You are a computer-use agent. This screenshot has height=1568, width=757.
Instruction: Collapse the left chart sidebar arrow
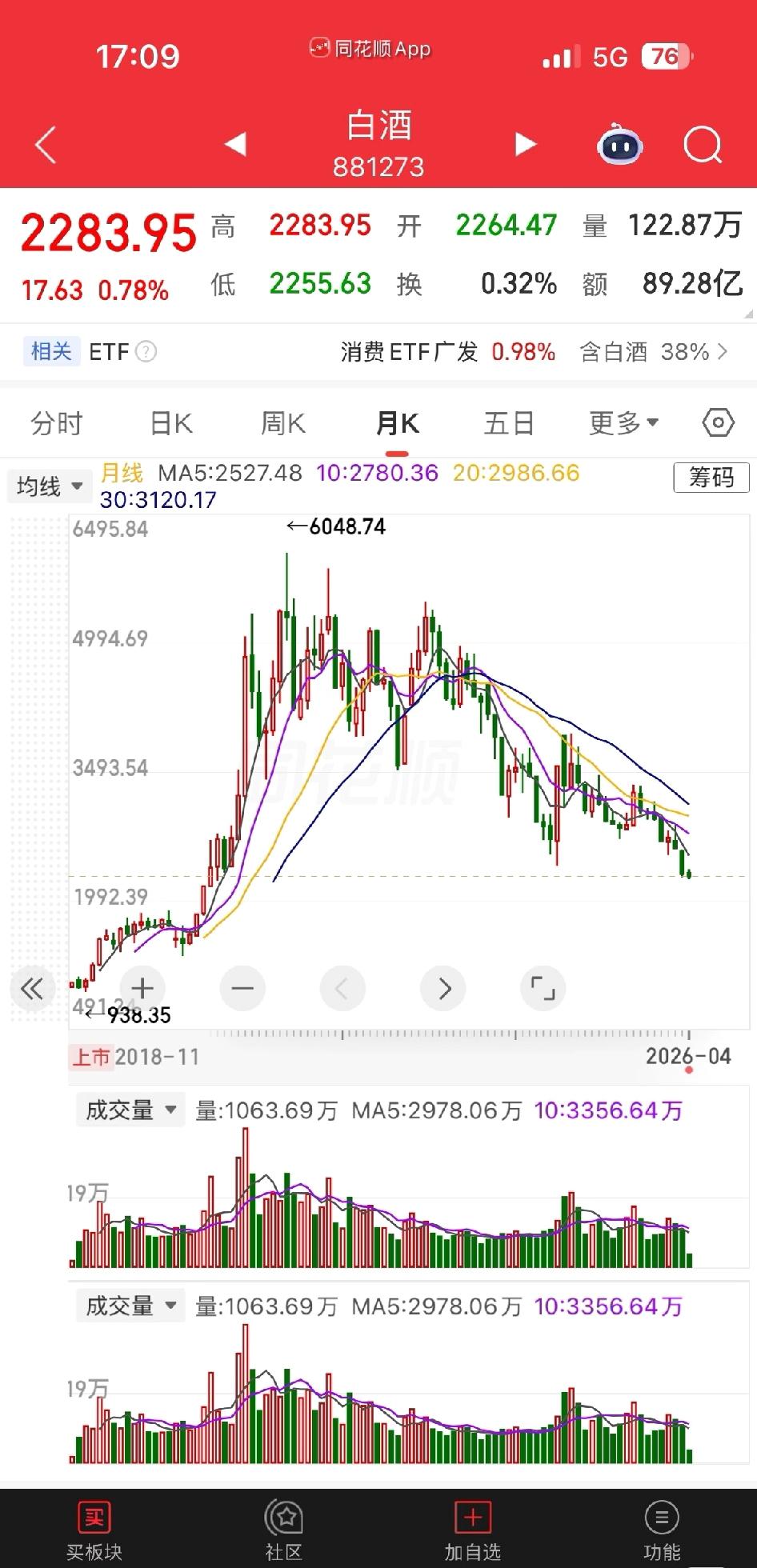coord(32,988)
